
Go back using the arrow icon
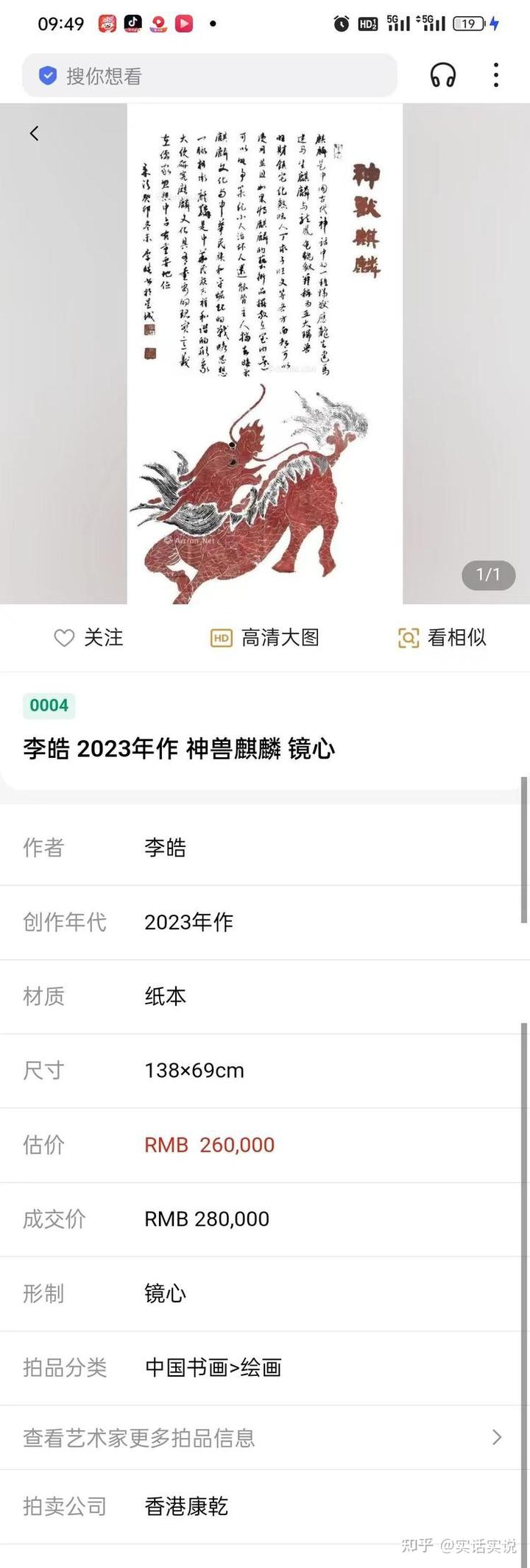pyautogui.click(x=35, y=133)
